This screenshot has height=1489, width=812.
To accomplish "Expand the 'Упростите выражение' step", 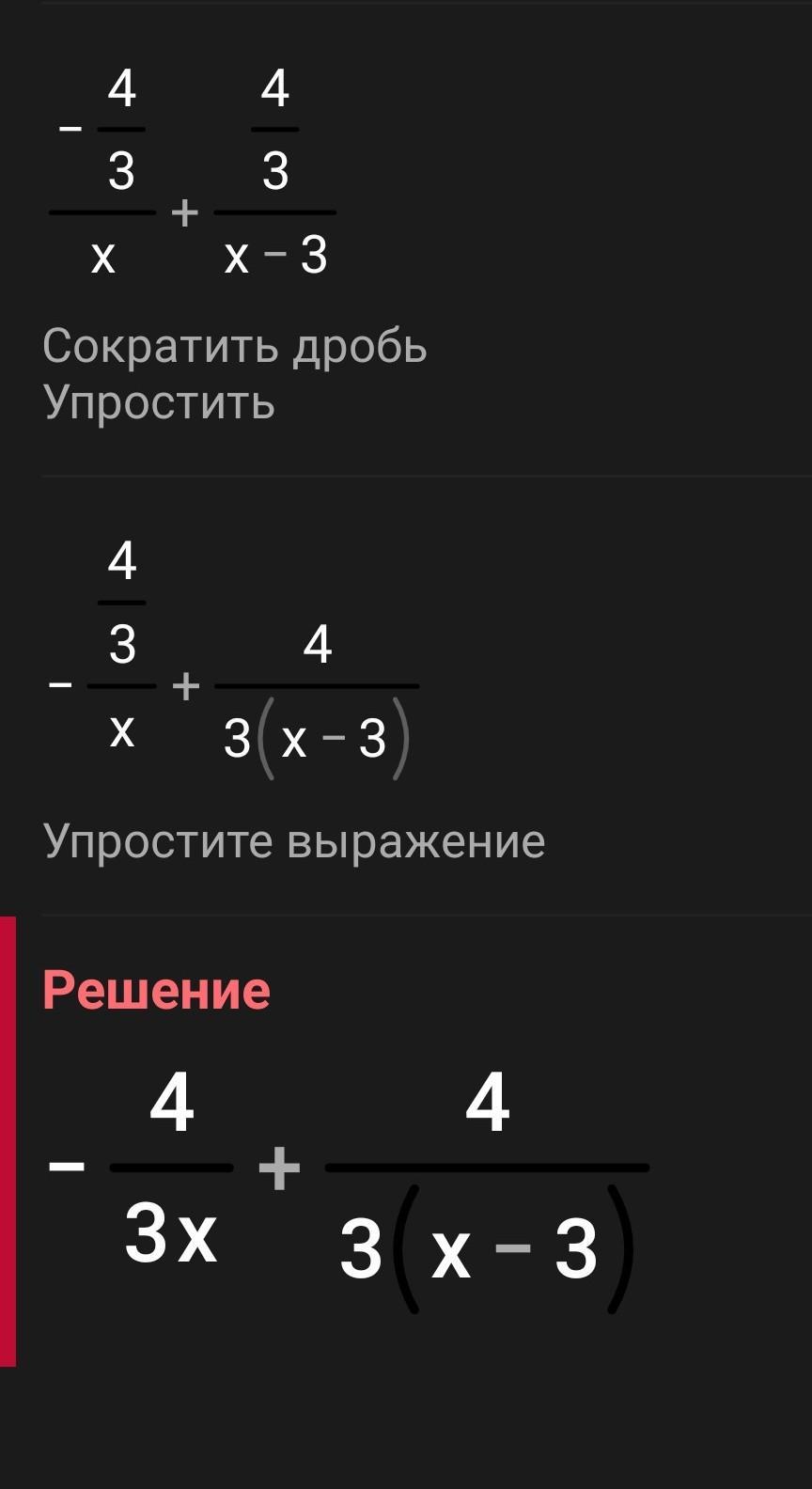I will (294, 840).
